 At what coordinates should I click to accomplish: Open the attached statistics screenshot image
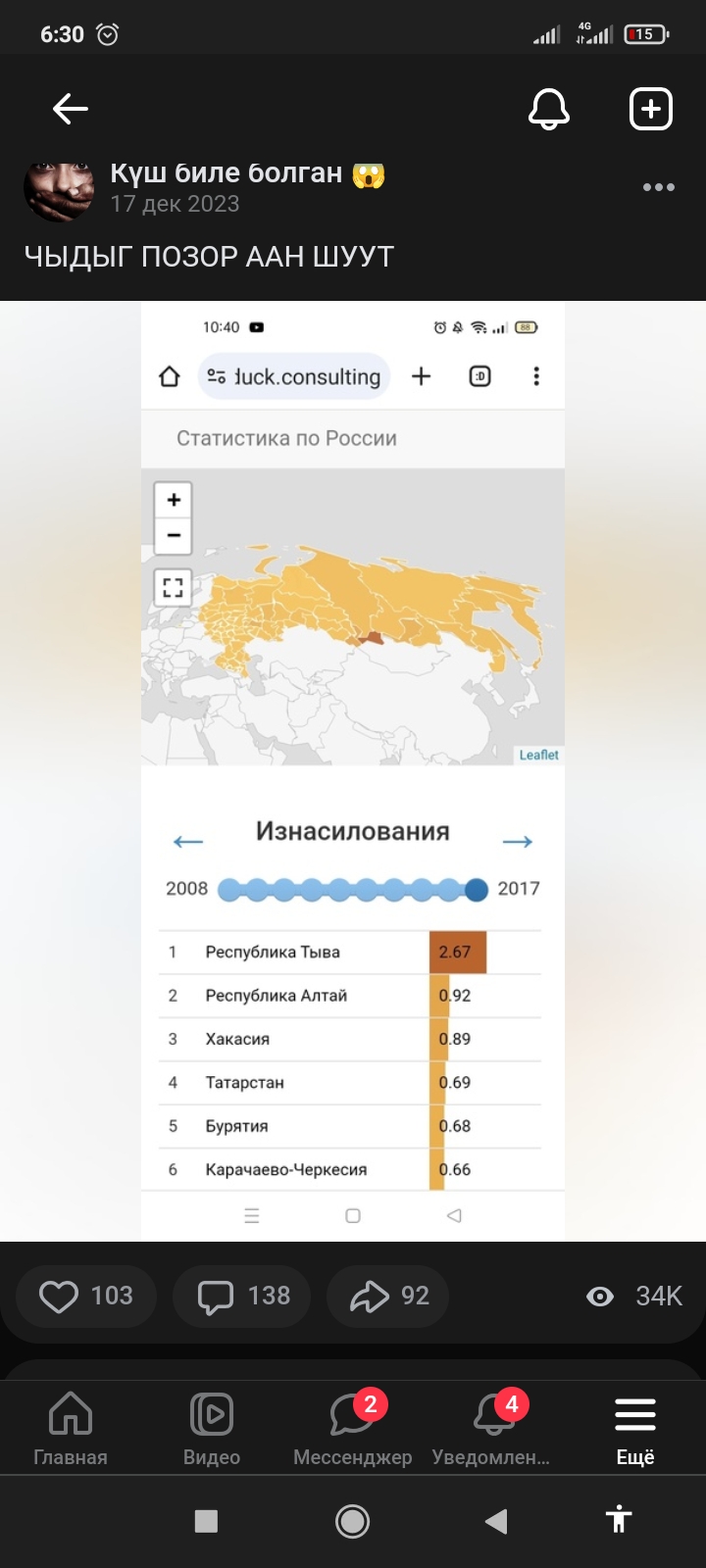[x=353, y=771]
